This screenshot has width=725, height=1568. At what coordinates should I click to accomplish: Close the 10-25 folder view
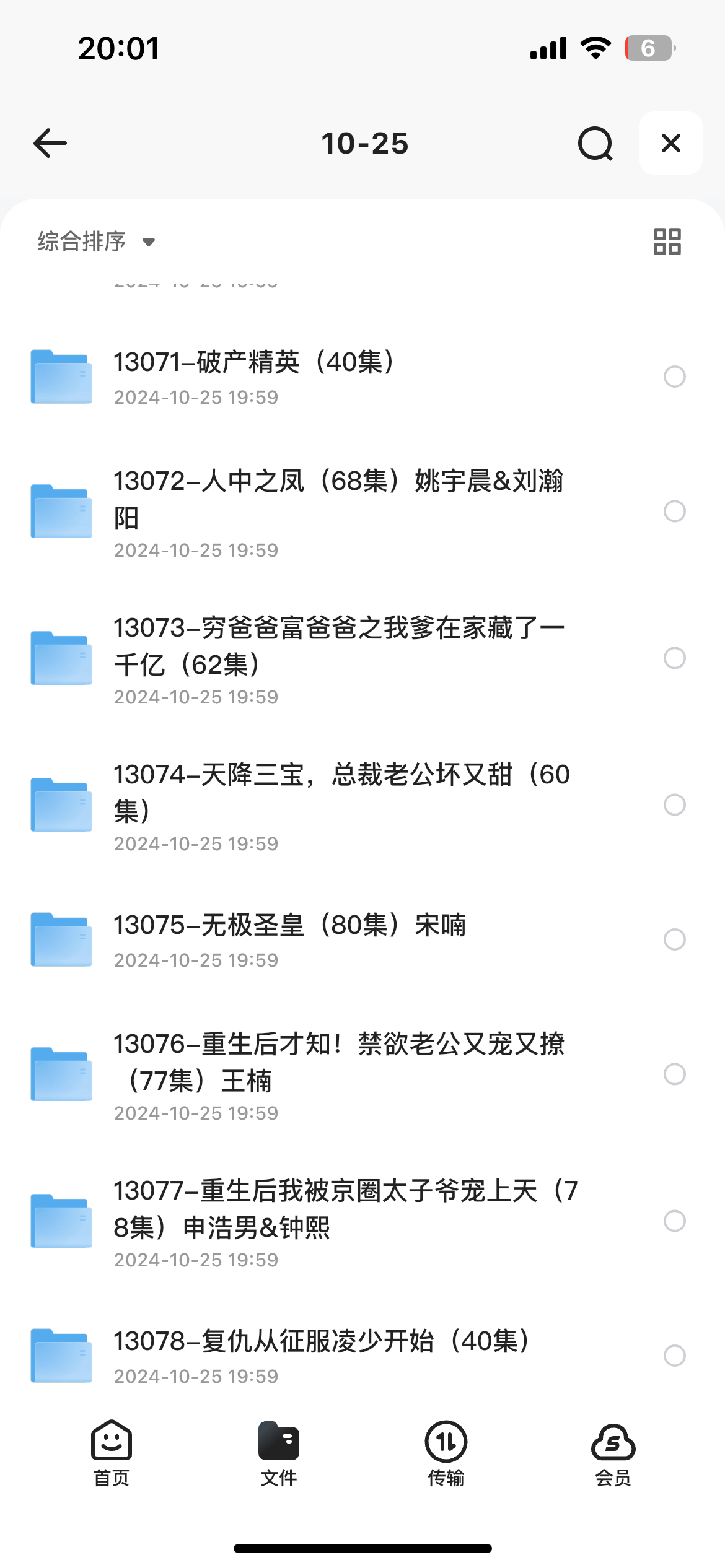(670, 143)
